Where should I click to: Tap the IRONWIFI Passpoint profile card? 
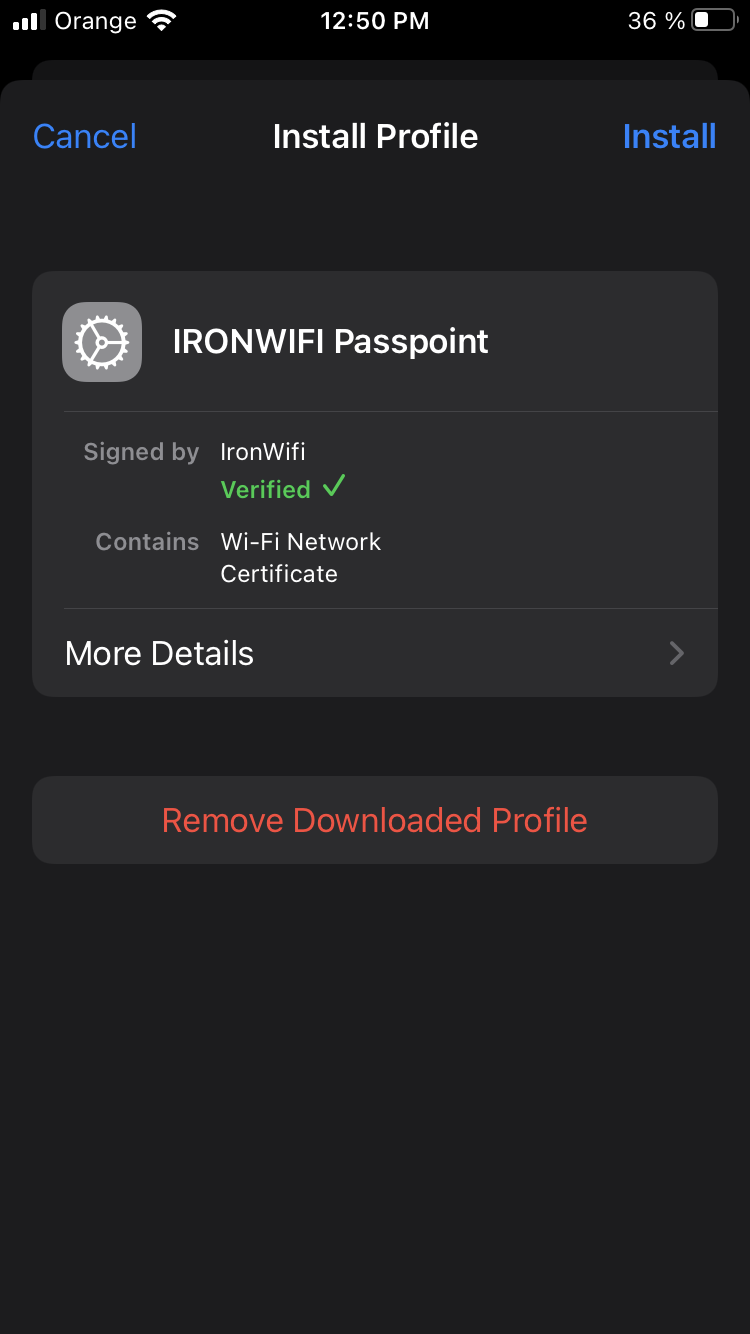375,342
